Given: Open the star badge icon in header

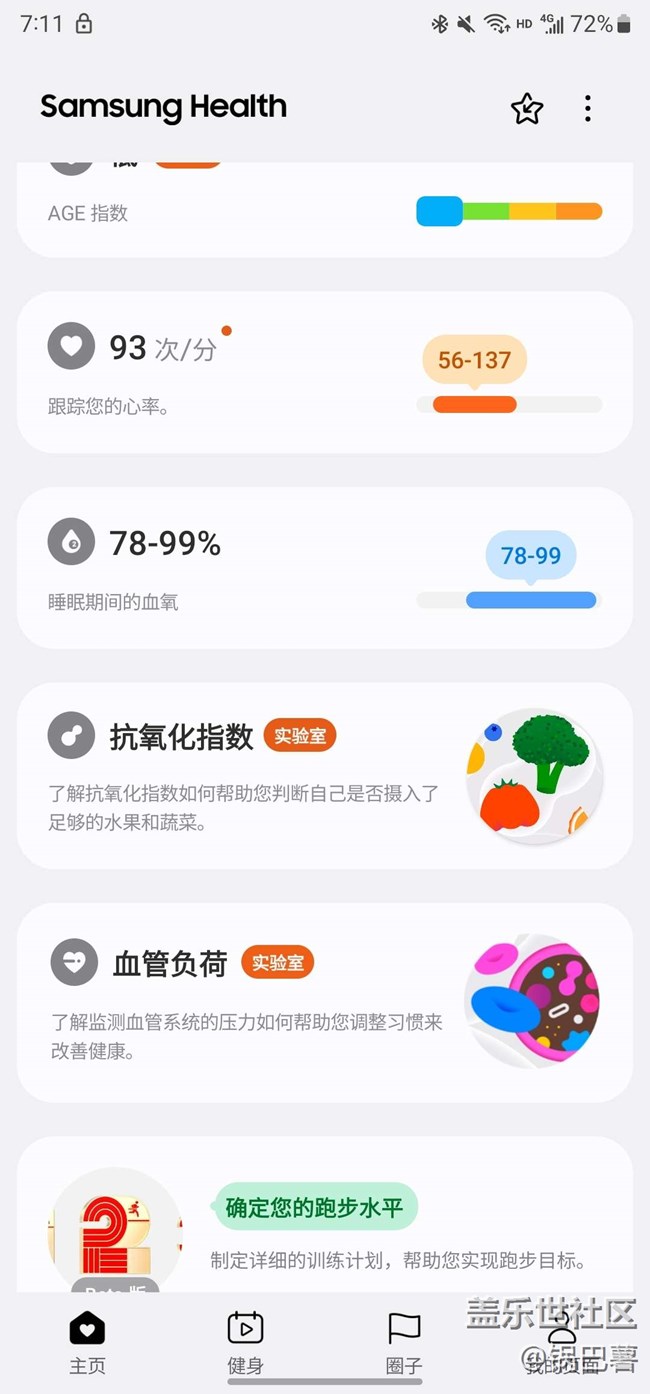Looking at the screenshot, I should click(527, 109).
